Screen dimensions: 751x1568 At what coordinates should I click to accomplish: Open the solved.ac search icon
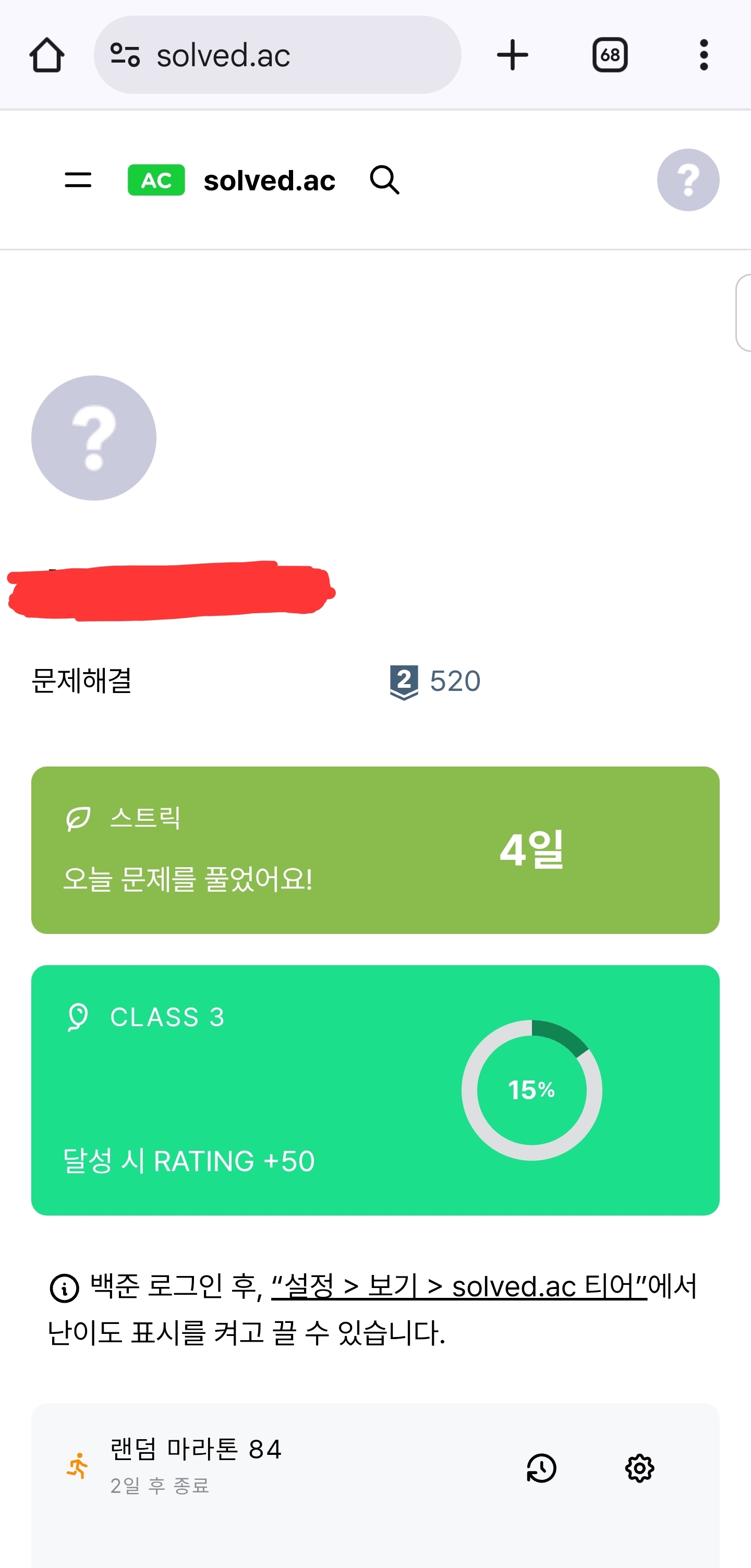pos(385,180)
